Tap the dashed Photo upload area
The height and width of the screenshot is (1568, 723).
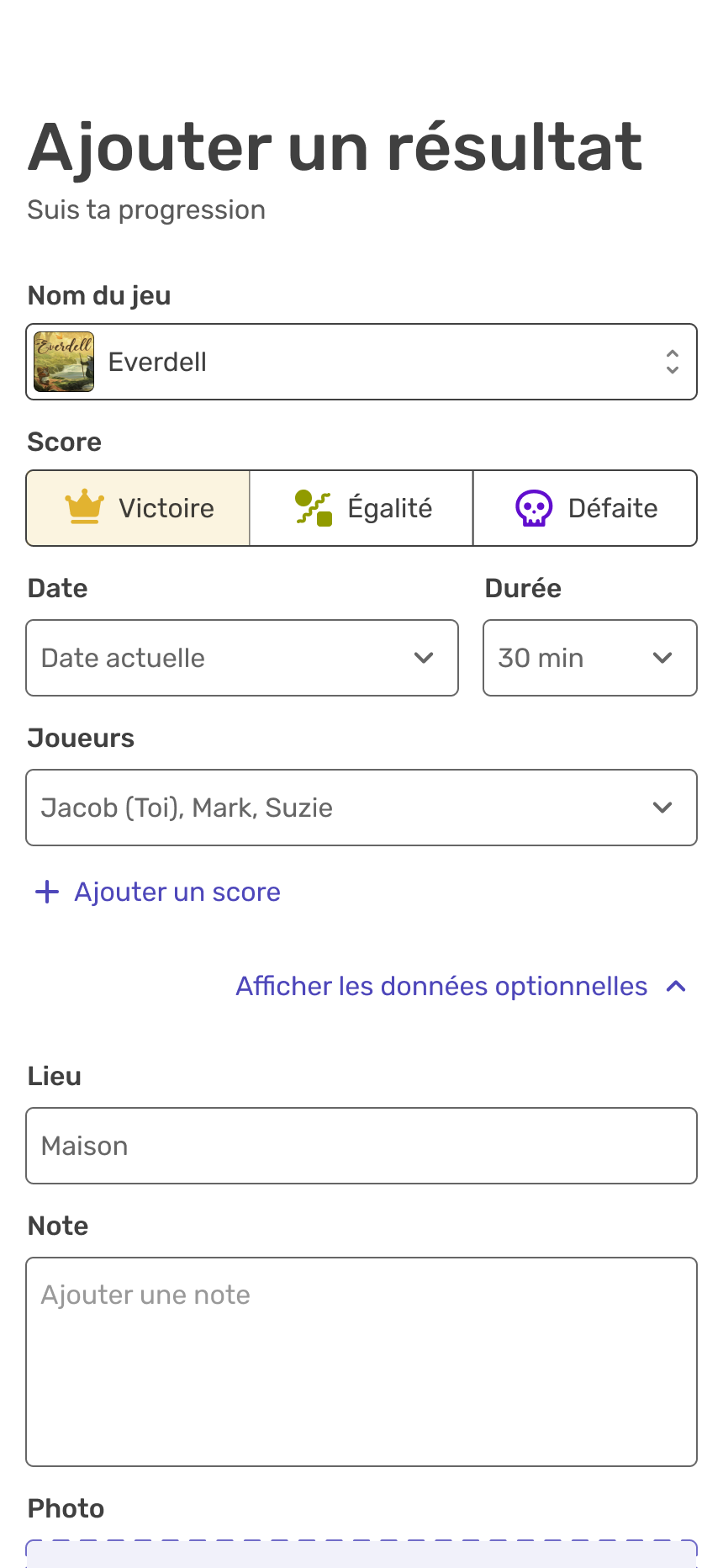pos(361,1555)
